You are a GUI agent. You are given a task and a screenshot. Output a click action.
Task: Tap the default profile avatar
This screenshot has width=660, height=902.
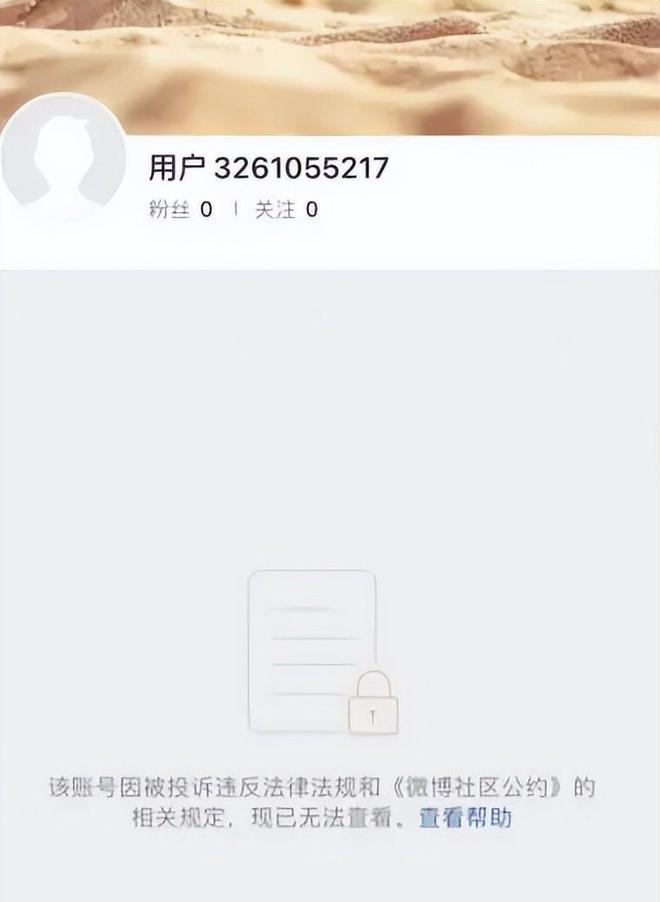point(64,158)
